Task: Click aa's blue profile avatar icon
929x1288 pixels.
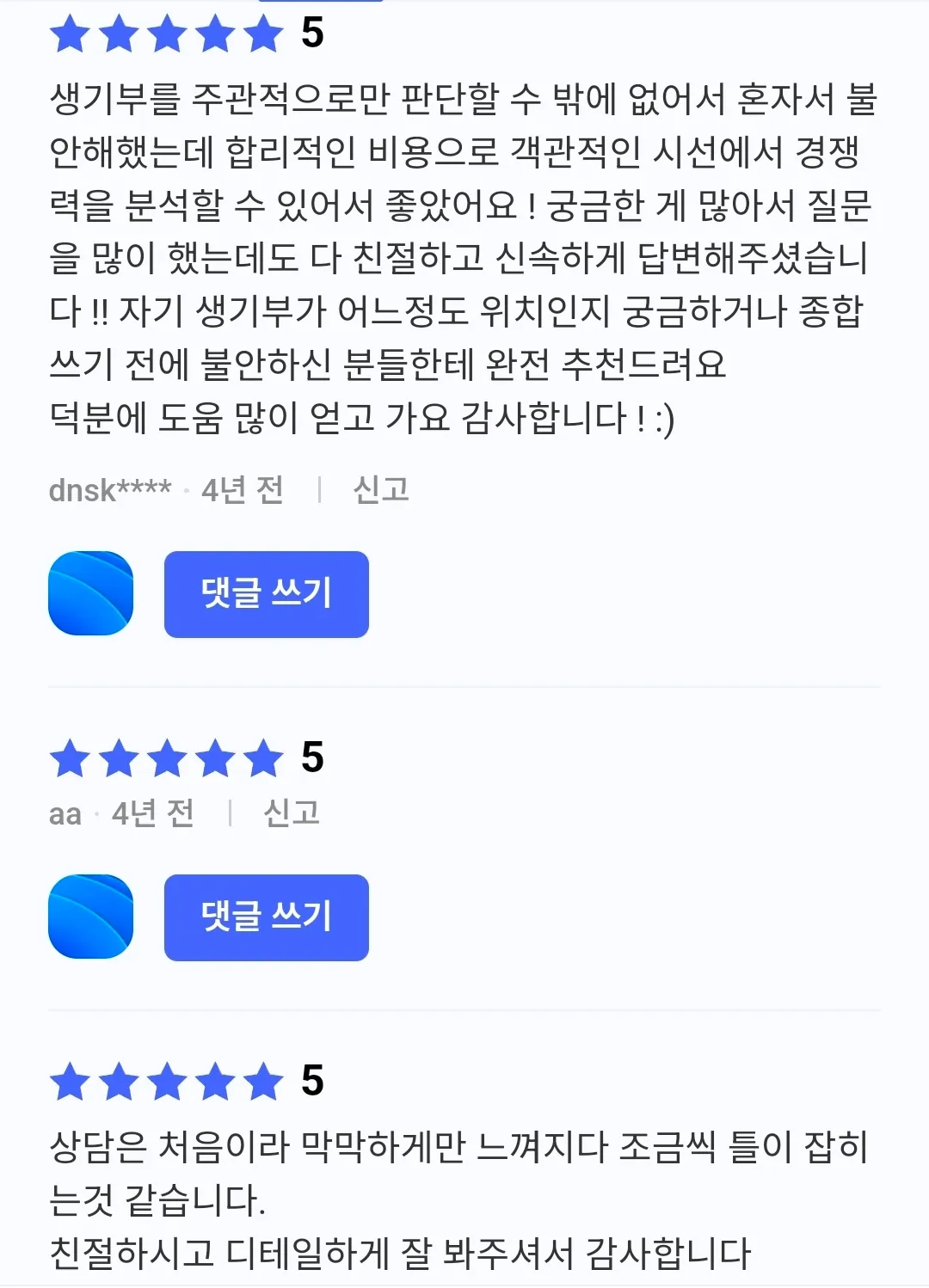Action: [92, 917]
